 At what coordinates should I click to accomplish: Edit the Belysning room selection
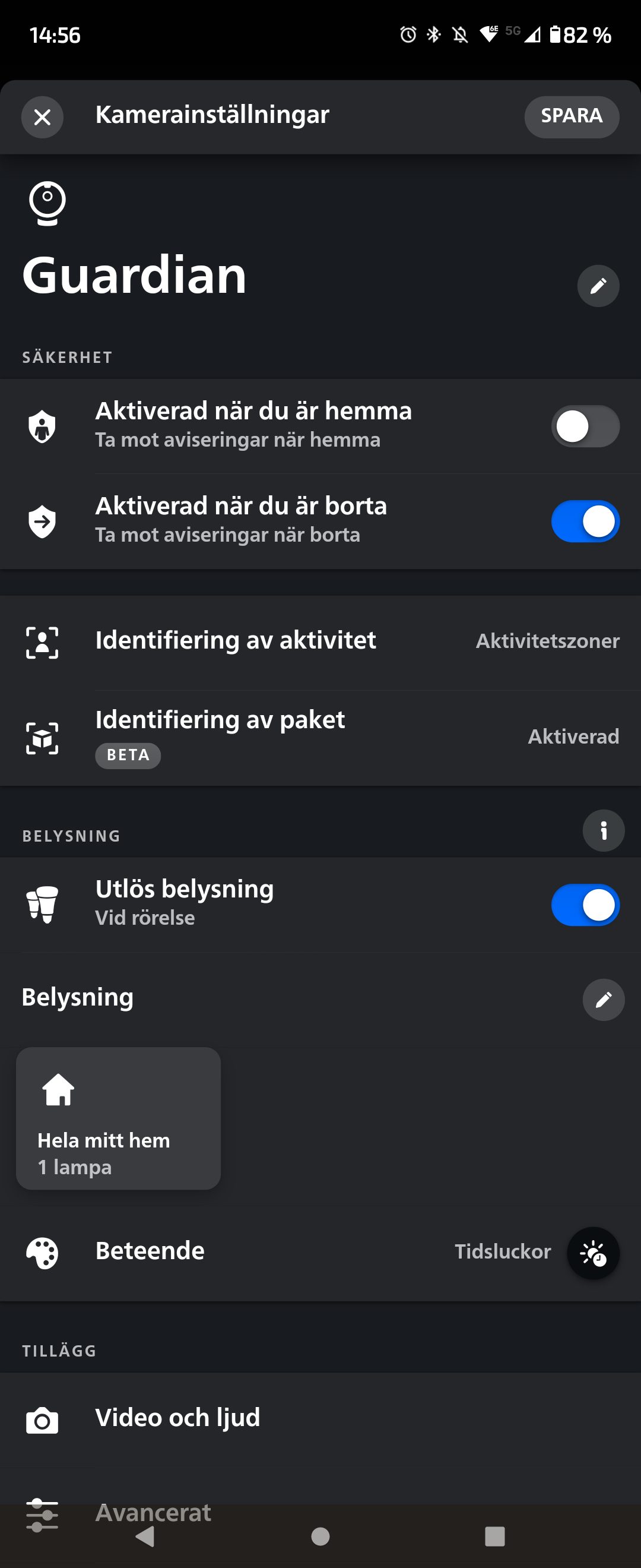[602, 1000]
